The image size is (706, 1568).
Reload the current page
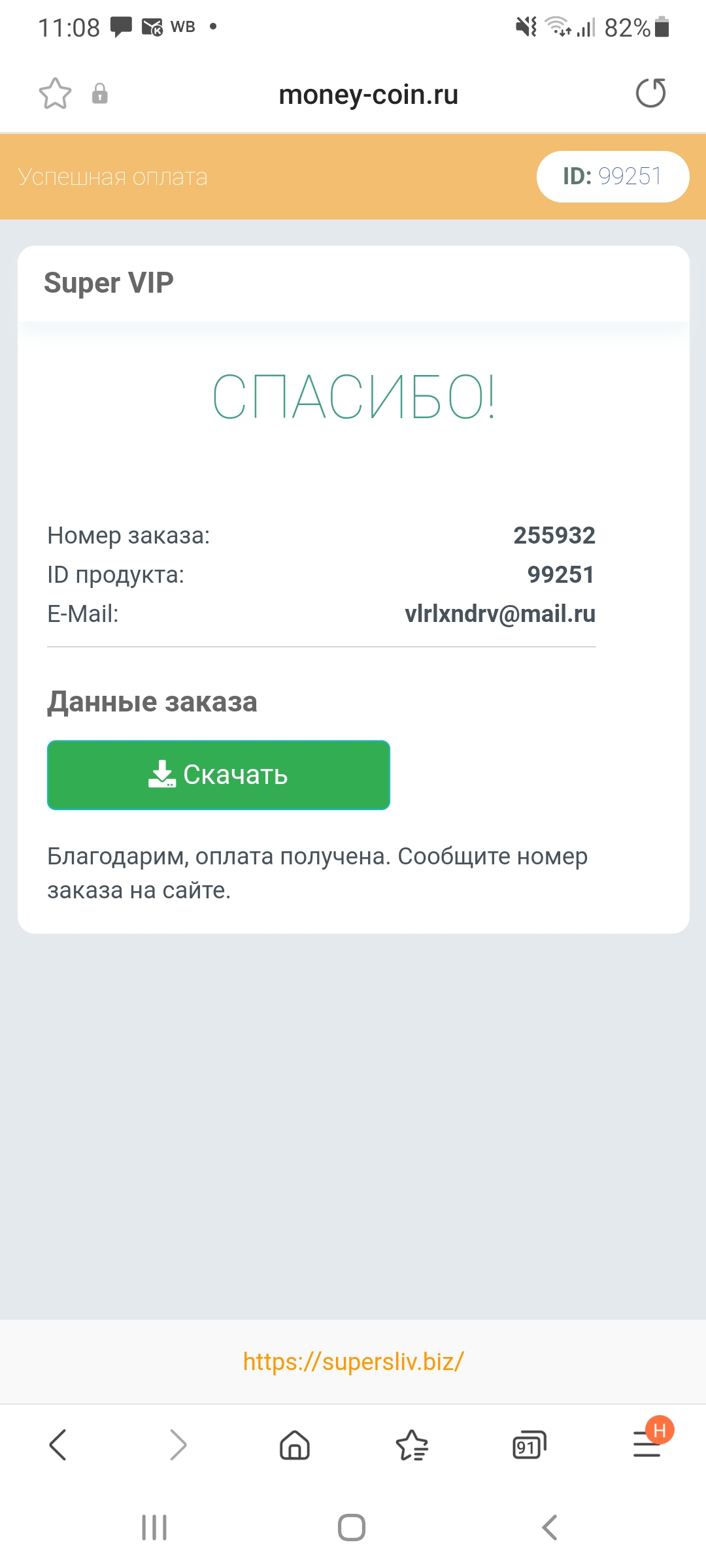pos(650,93)
